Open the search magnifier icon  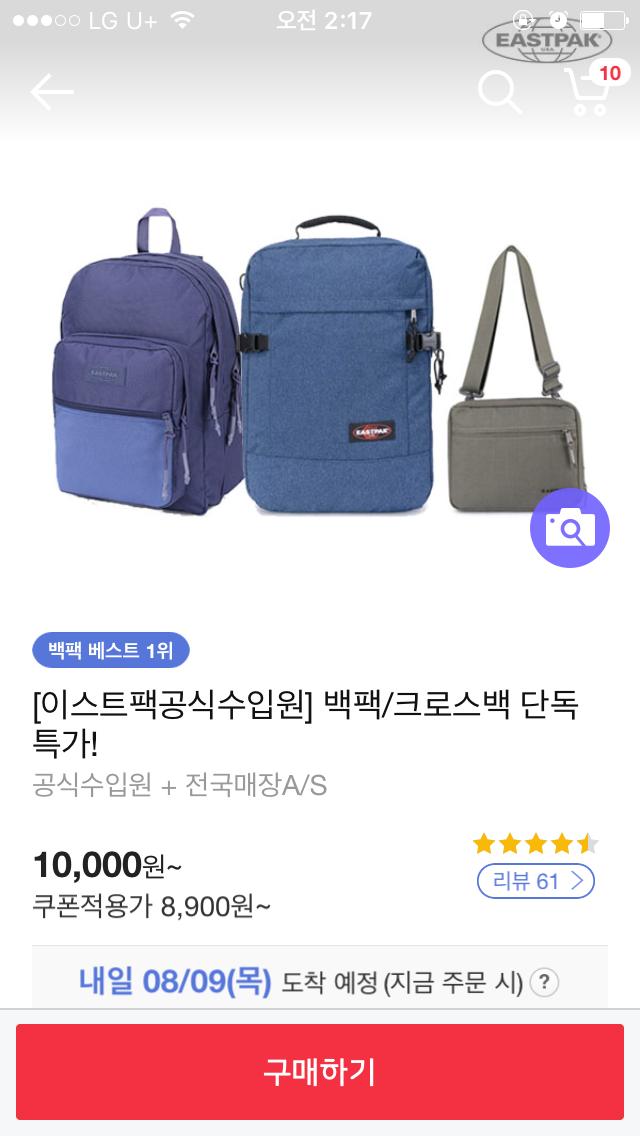(x=499, y=91)
